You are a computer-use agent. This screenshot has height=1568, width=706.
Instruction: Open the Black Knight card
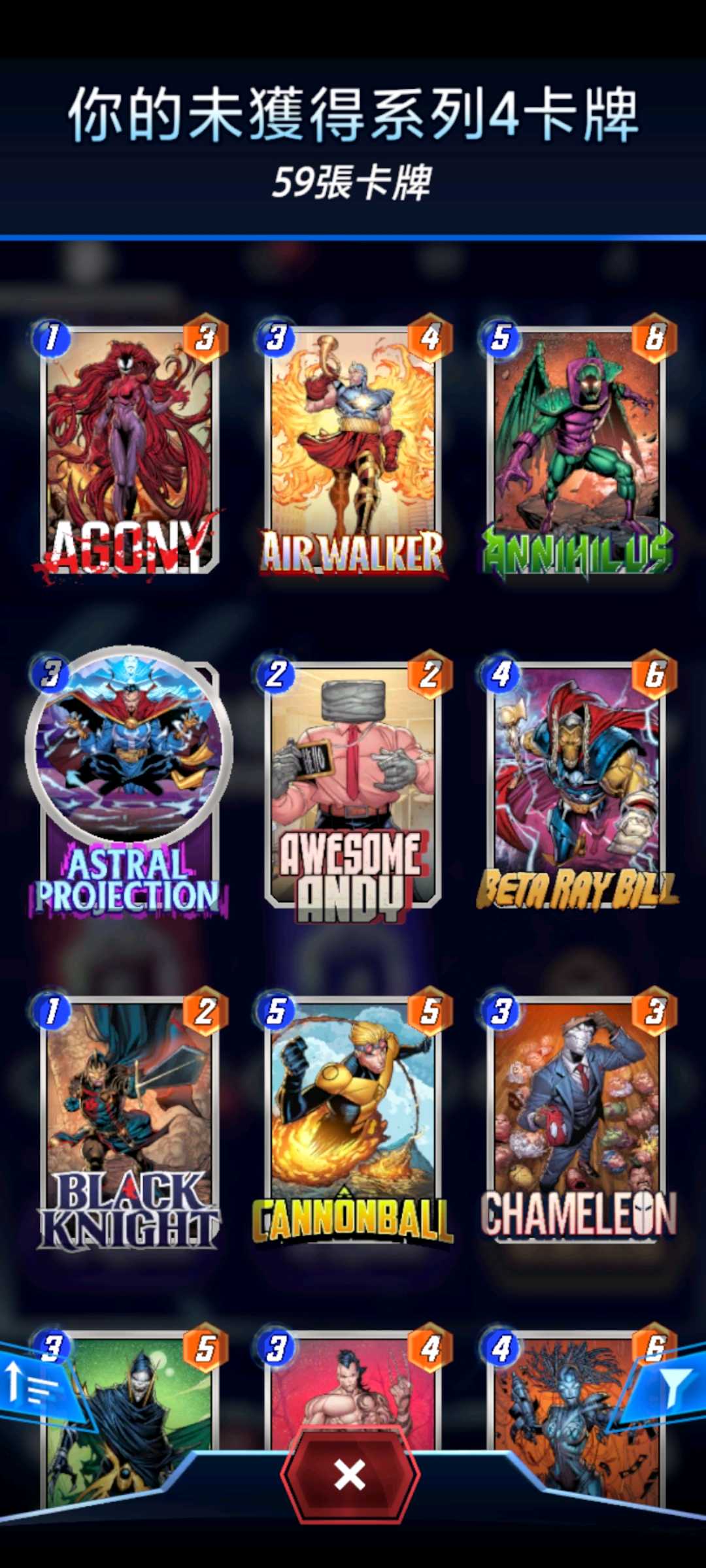point(129,1120)
